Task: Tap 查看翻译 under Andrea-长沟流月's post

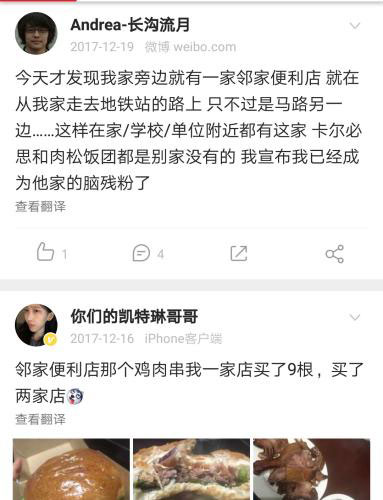Action: tap(41, 207)
